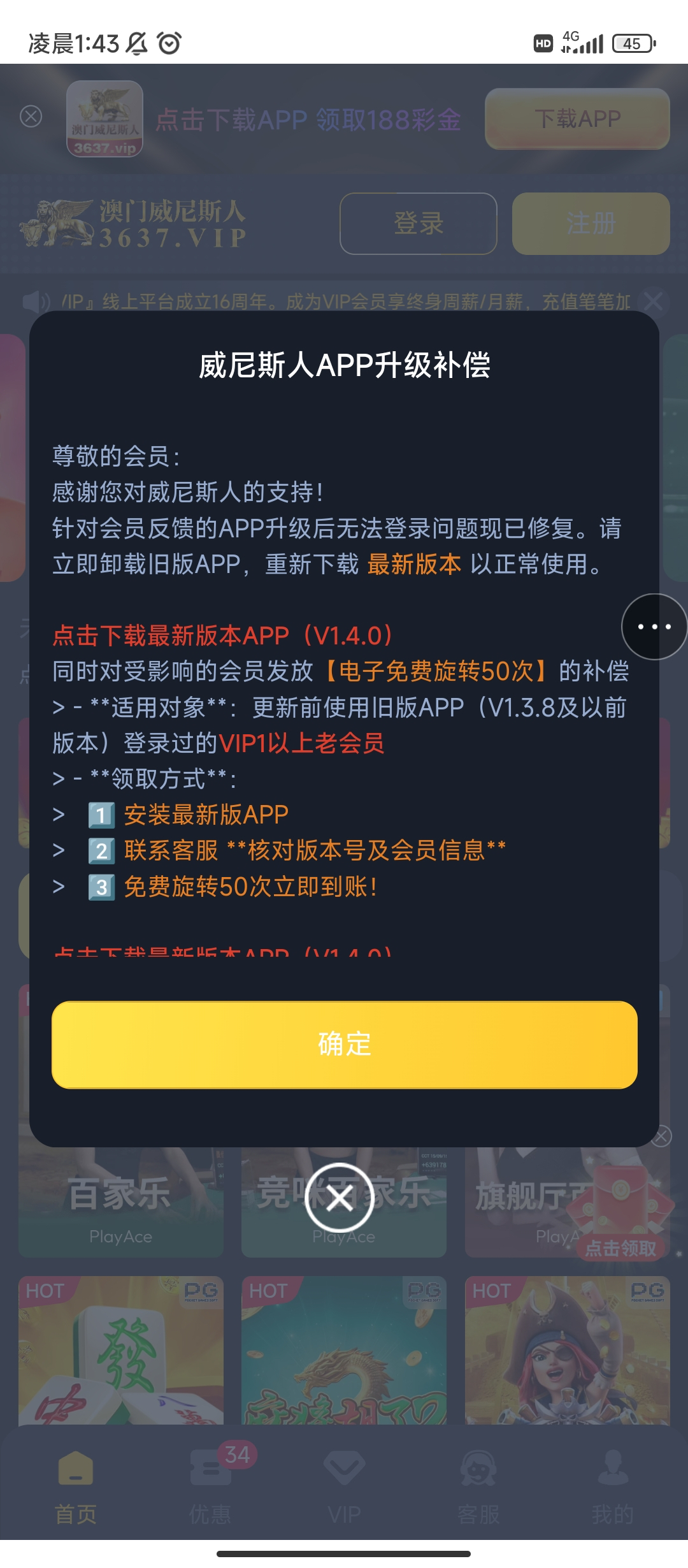This screenshot has height=1568, width=688.
Task: Open the 登录 login button
Action: tap(418, 224)
